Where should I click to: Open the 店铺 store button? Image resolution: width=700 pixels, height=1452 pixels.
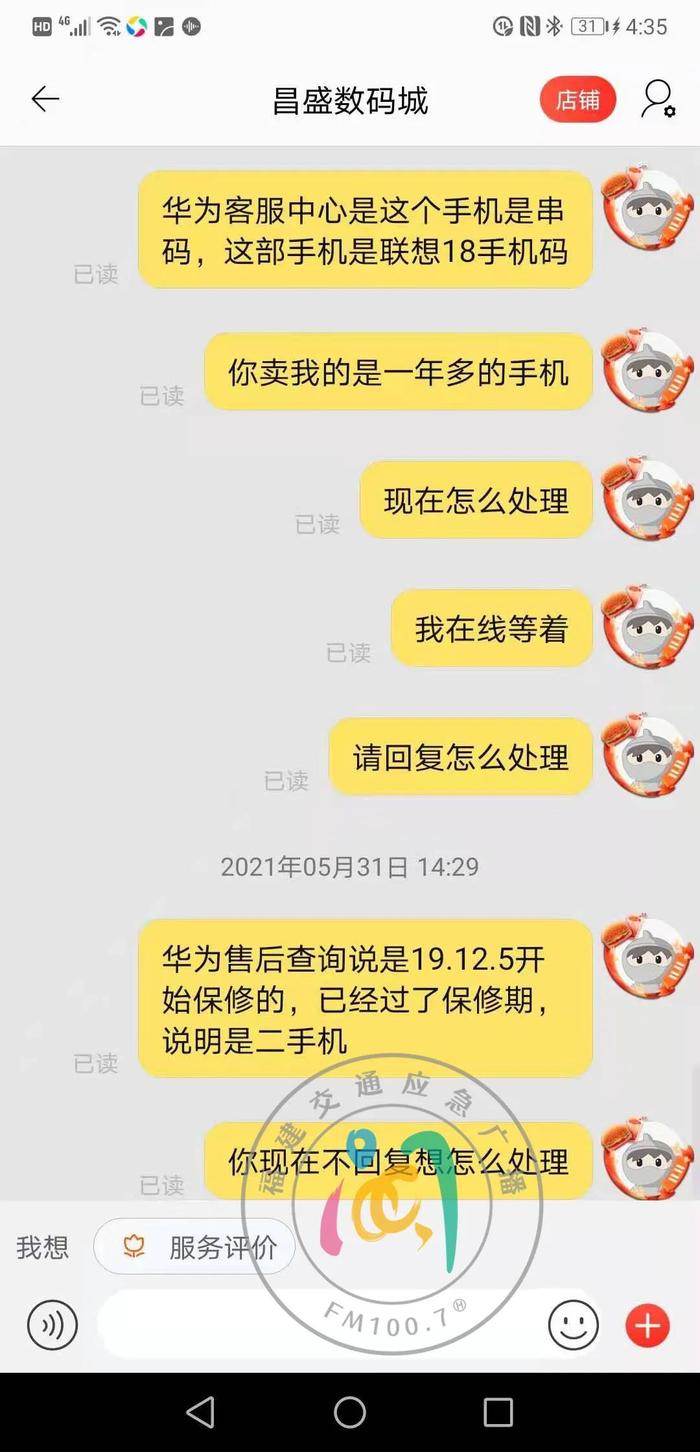point(578,100)
